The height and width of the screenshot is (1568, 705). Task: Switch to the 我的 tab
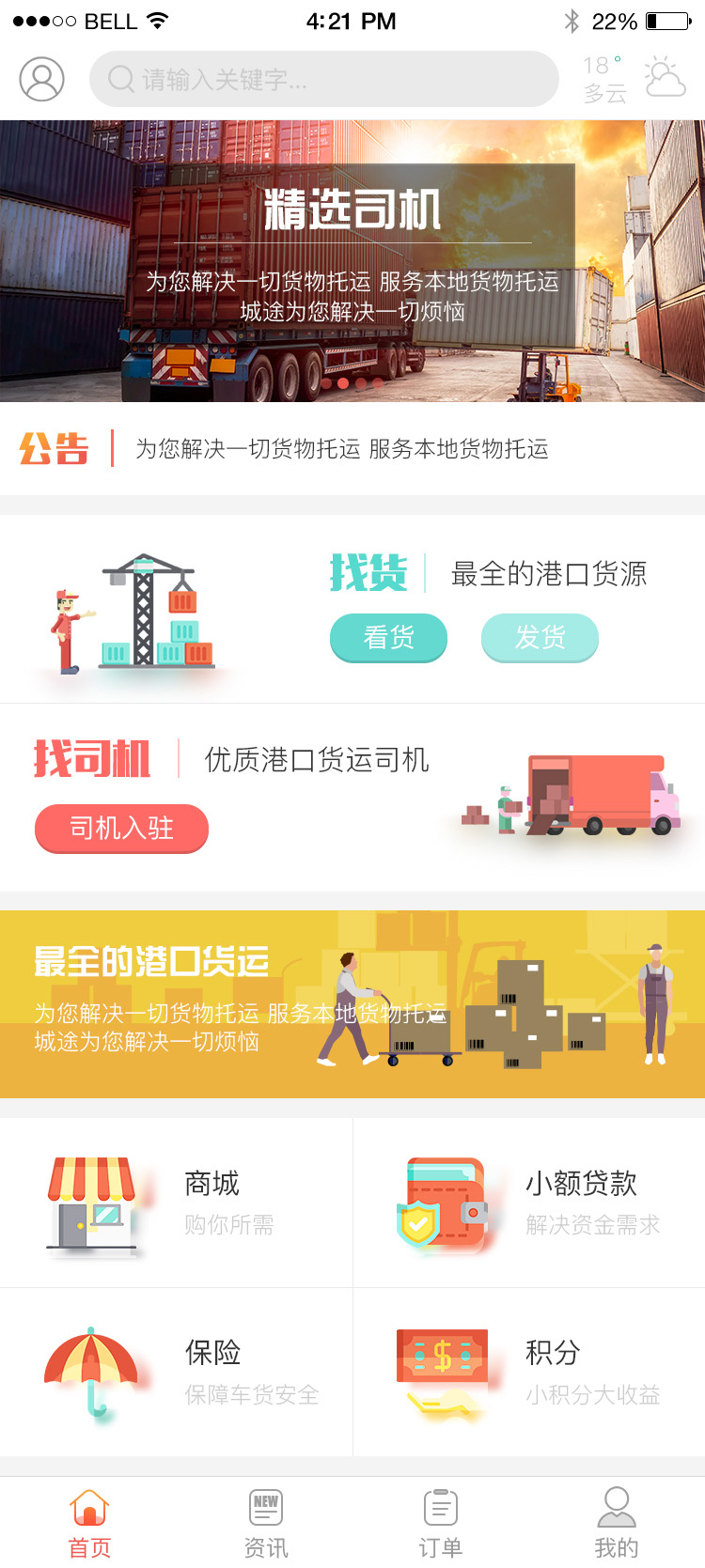[617, 1522]
